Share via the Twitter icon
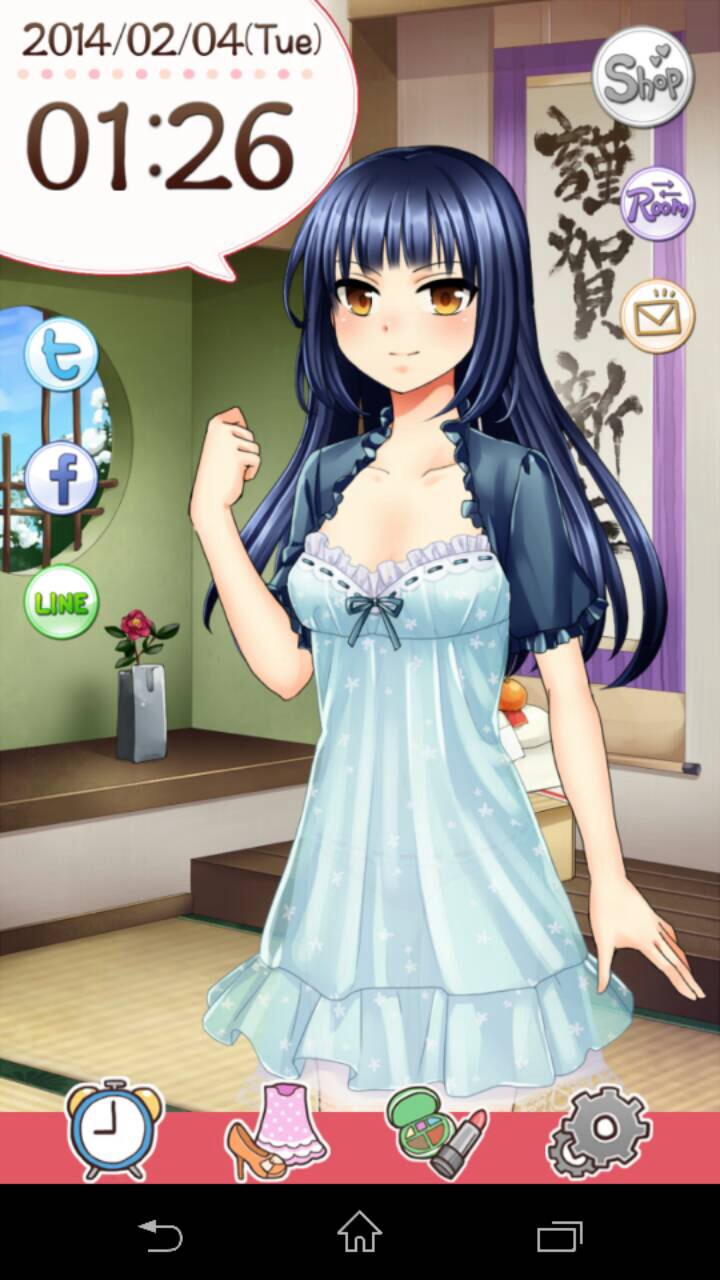Image resolution: width=720 pixels, height=1280 pixels. [x=62, y=354]
